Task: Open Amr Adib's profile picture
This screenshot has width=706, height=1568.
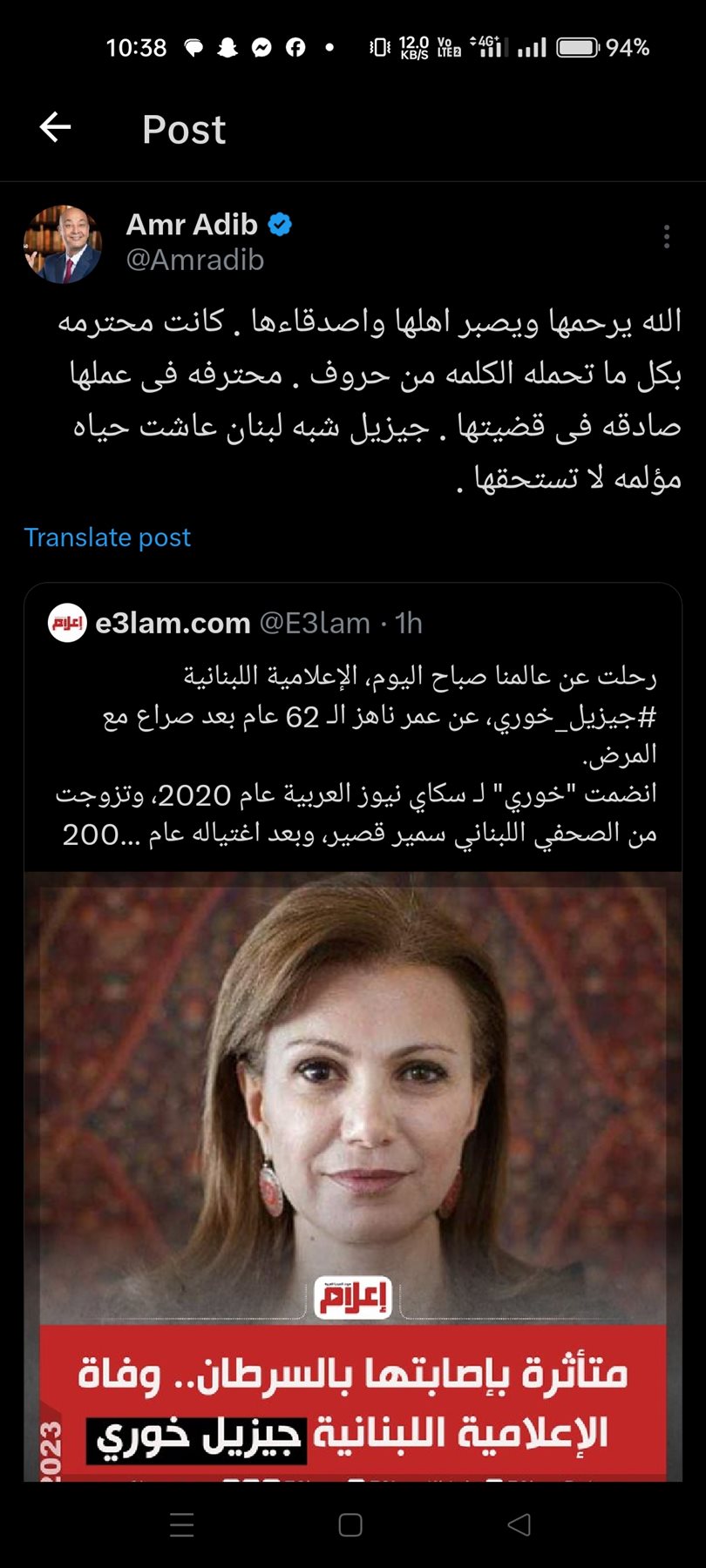Action: 63,245
